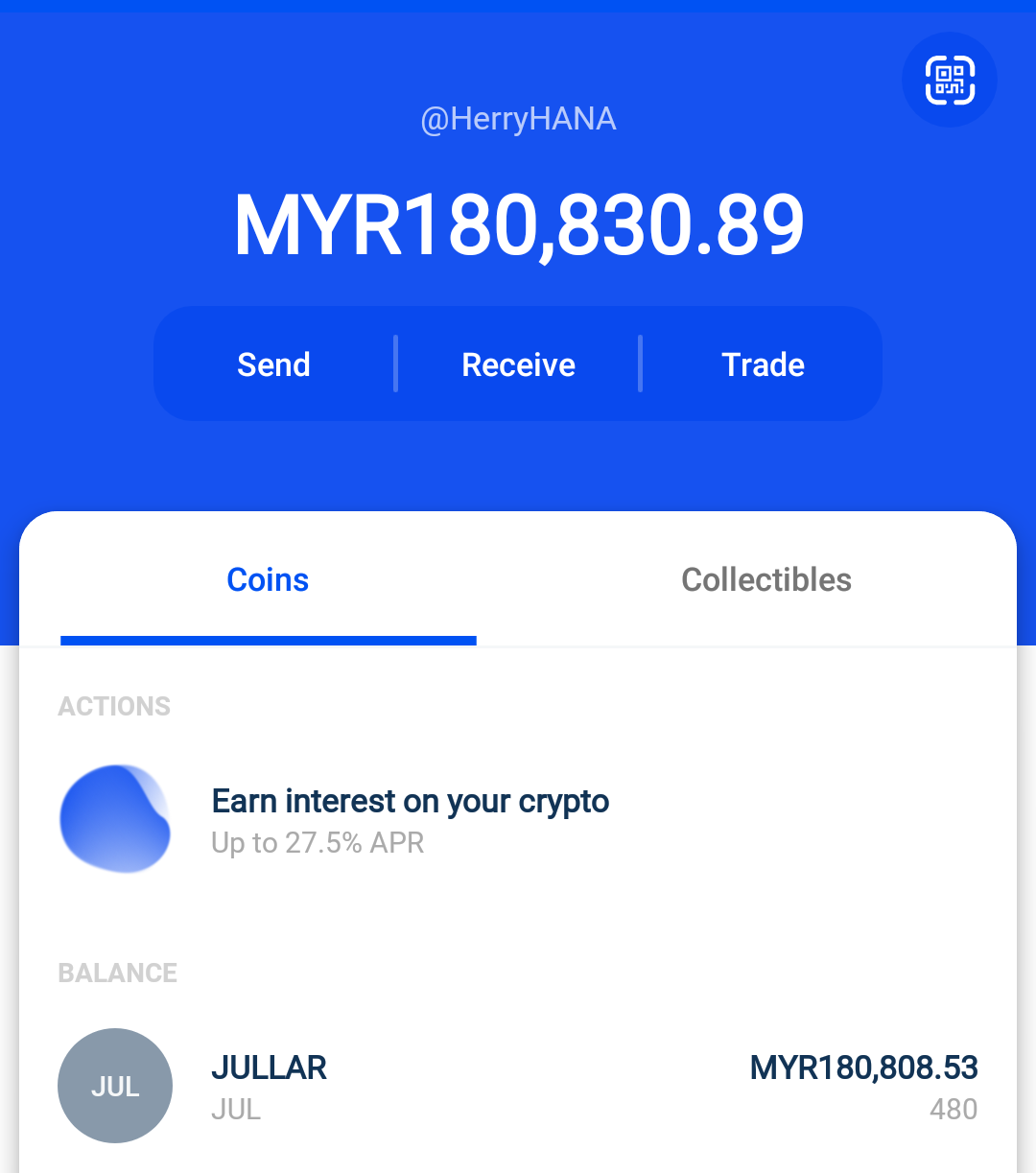Open the QR code scanner

click(949, 80)
